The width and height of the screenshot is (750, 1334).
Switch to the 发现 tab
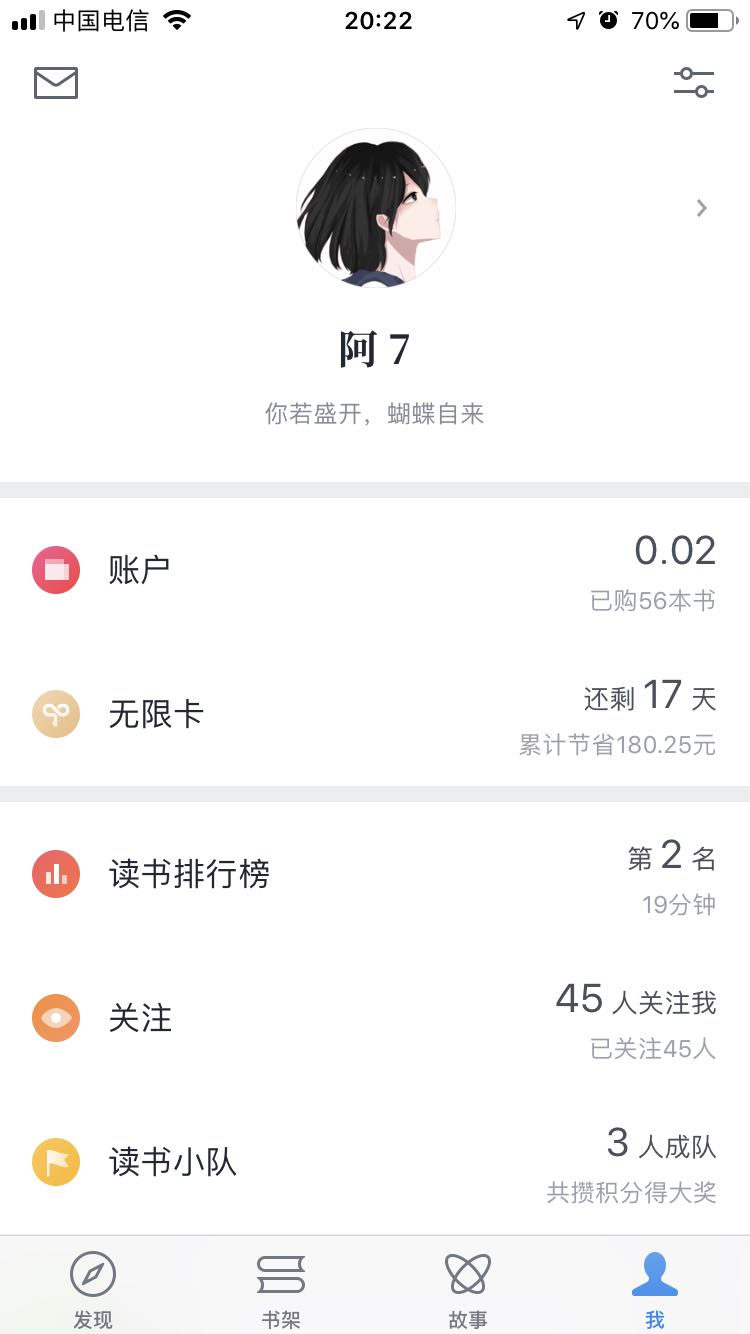coord(93,1289)
